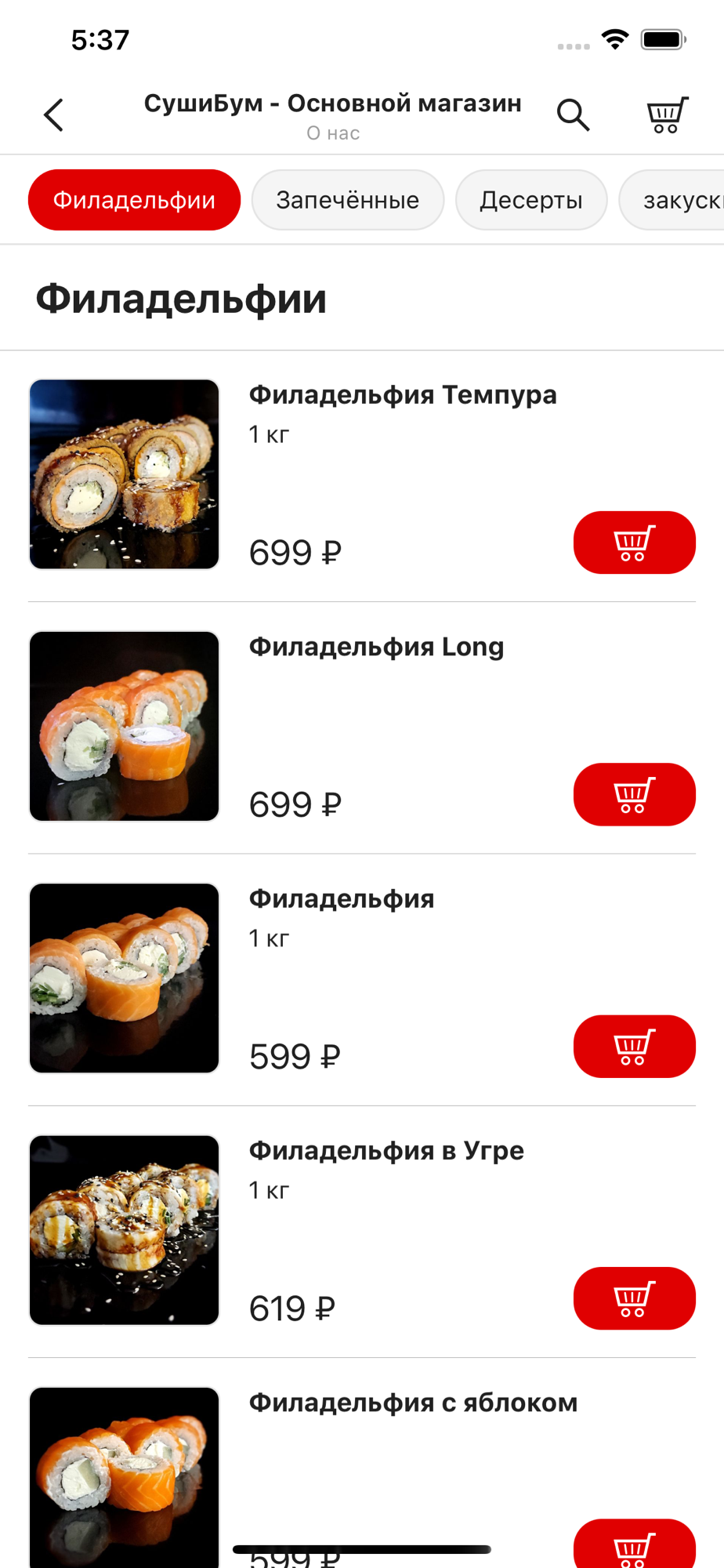Open the Филадельфия Long product photo
Screen dimensions: 724x1568
125,726
